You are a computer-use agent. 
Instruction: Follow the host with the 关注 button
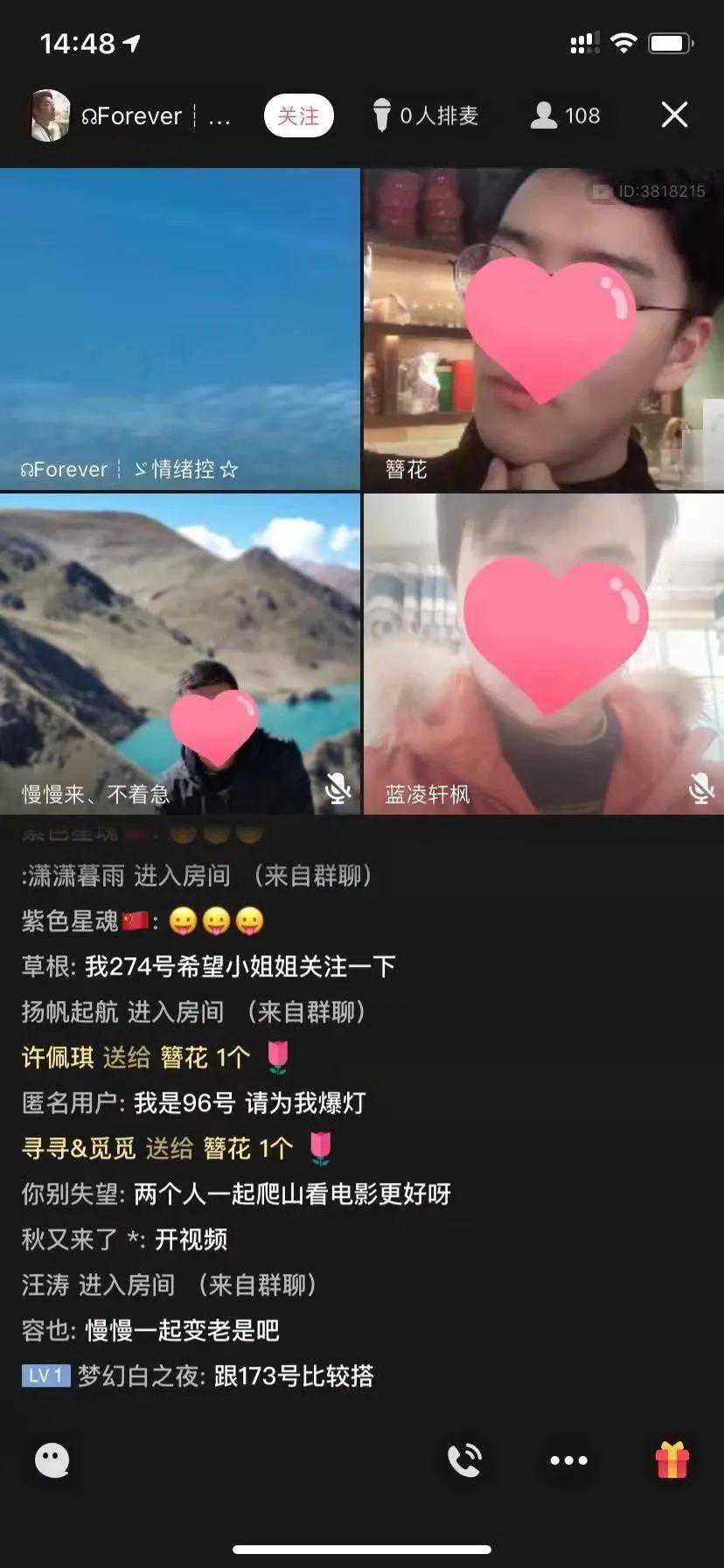(x=298, y=115)
